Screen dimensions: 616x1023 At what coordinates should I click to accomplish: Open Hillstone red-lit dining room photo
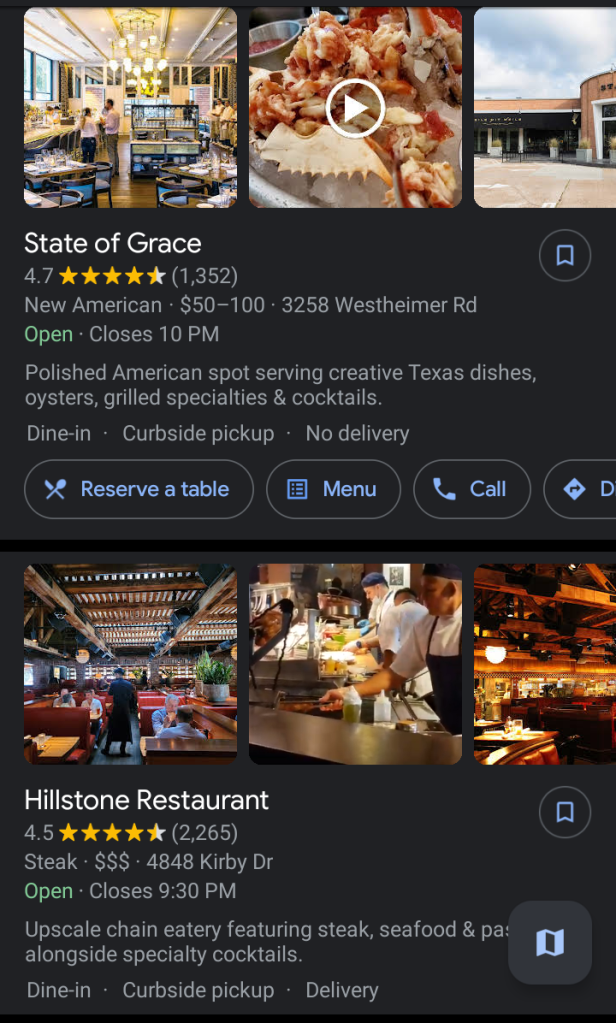(545, 664)
